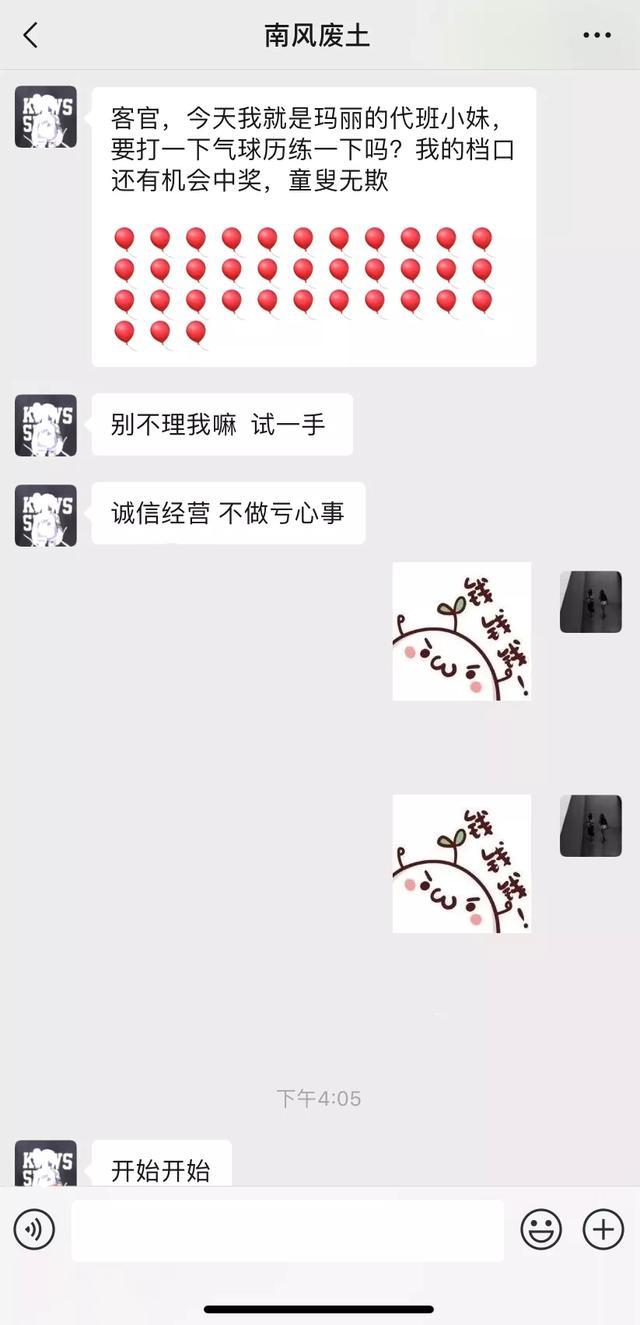
Task: View the second 钱钱钱 sticker sent
Action: (461, 863)
